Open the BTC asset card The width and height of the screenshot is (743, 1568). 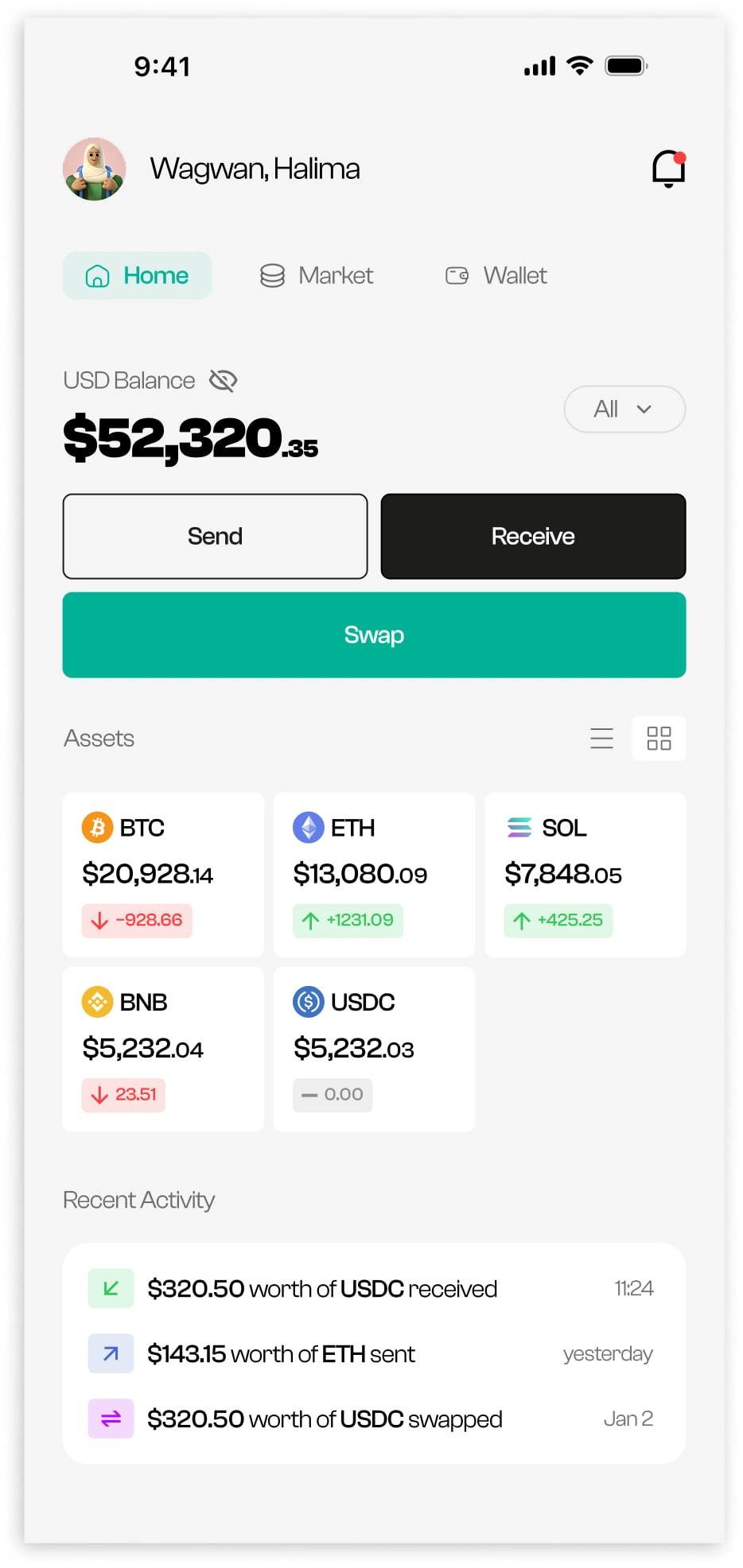163,875
